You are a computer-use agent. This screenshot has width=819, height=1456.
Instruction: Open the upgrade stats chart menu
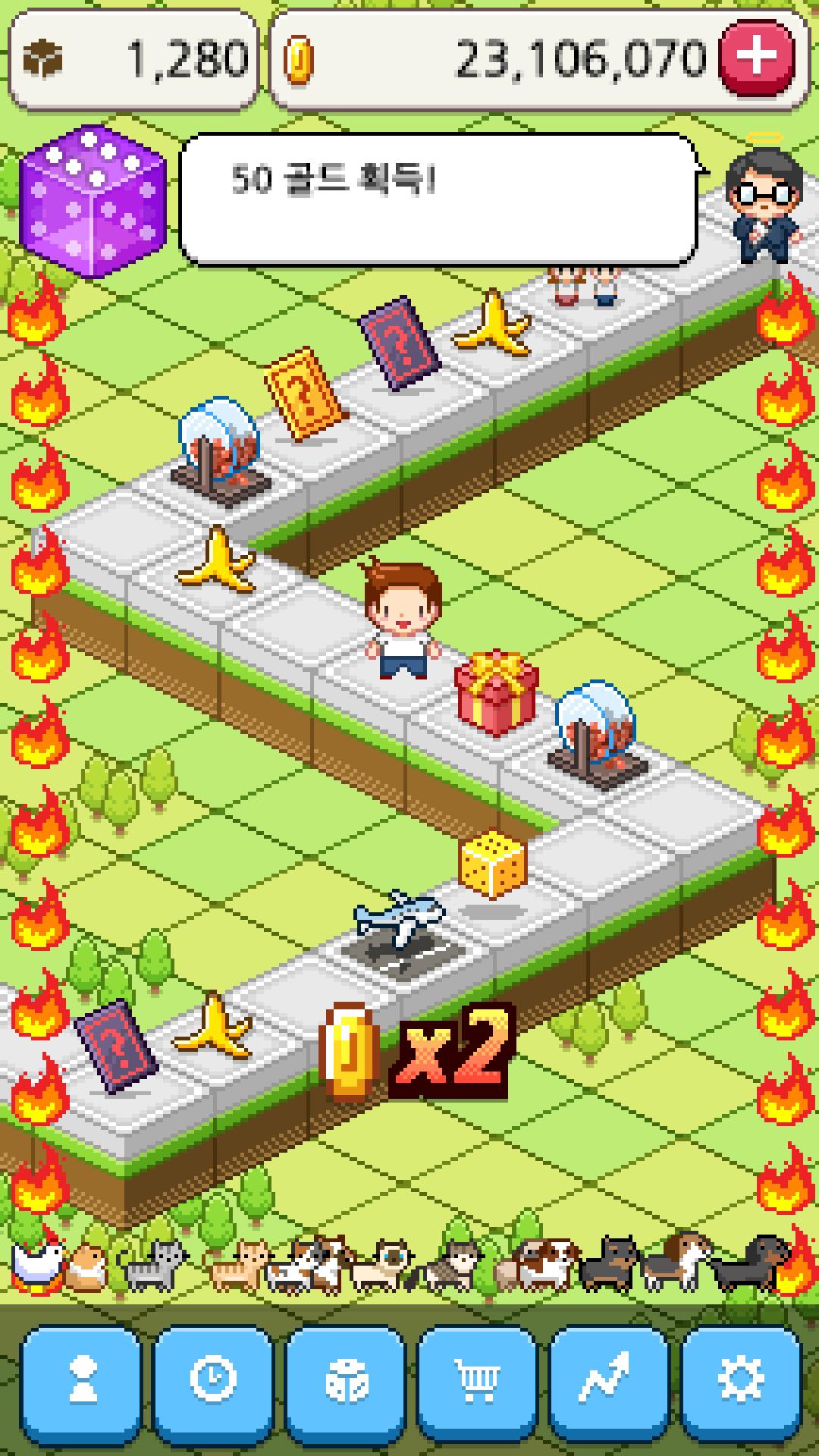pyautogui.click(x=609, y=1379)
